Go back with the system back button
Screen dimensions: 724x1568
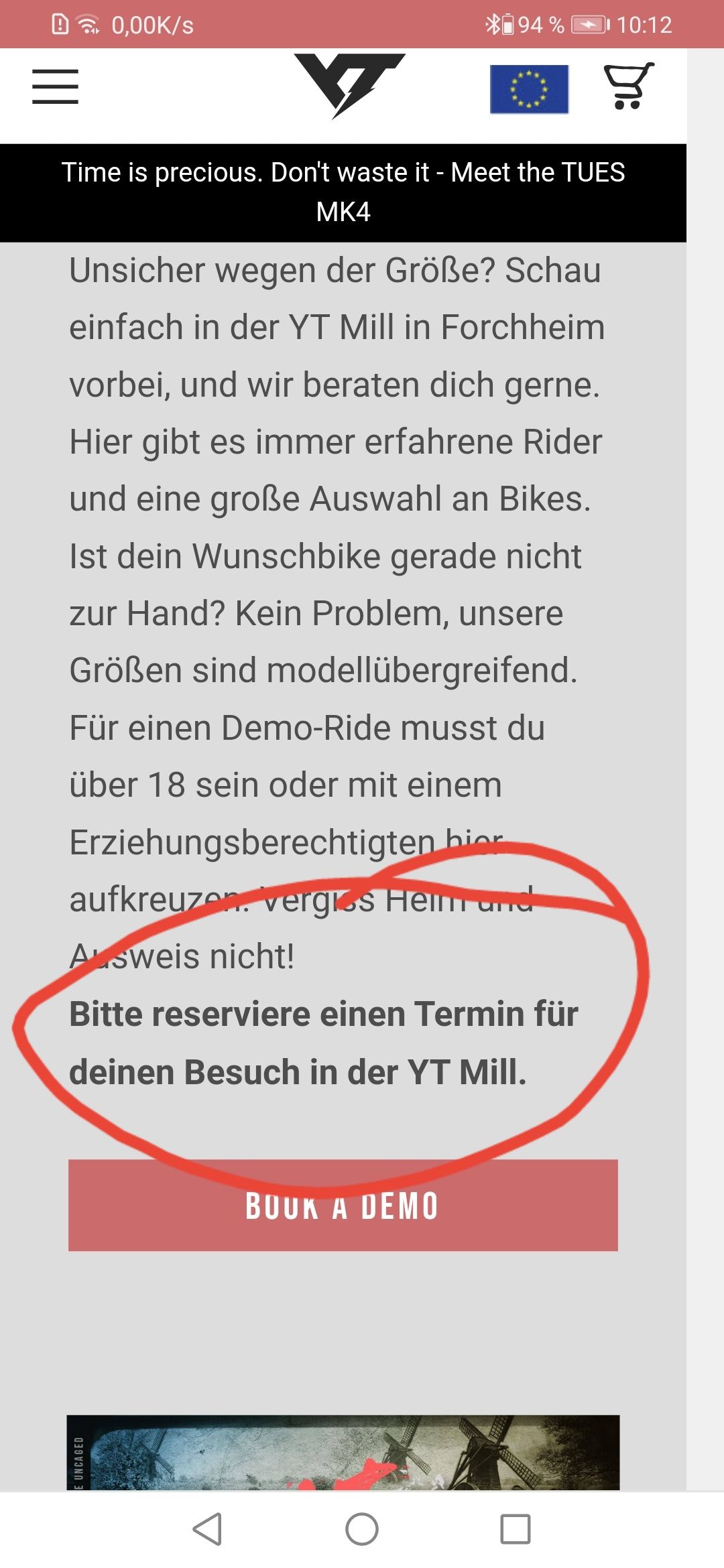pos(207,1528)
